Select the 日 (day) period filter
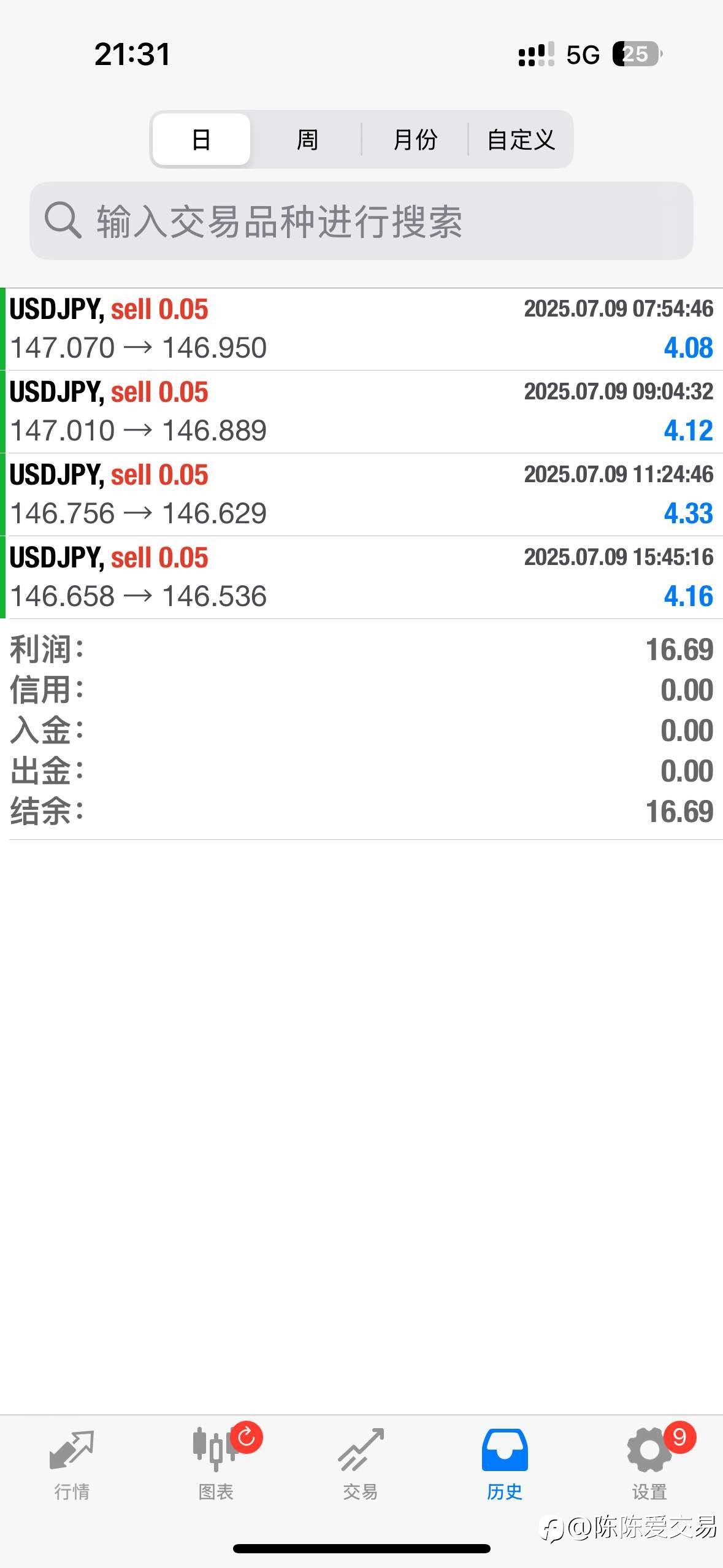 point(201,139)
